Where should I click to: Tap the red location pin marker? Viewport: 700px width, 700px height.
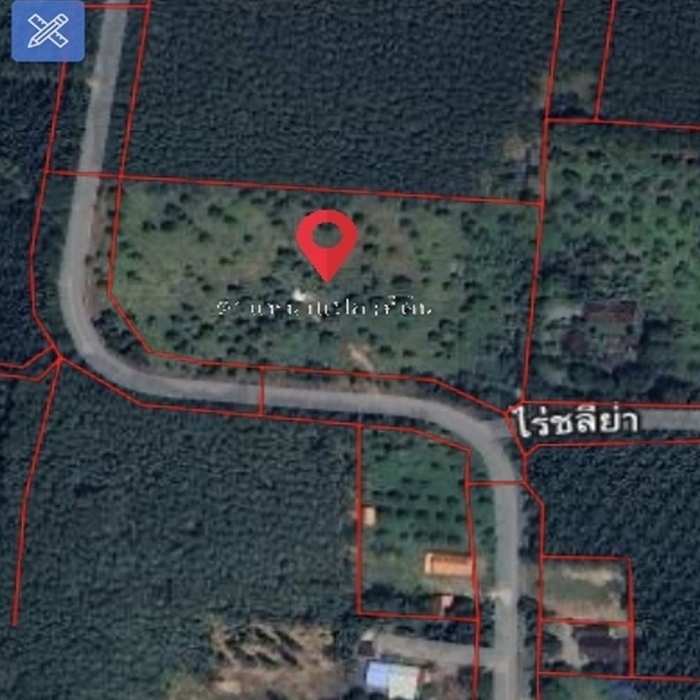click(x=327, y=246)
